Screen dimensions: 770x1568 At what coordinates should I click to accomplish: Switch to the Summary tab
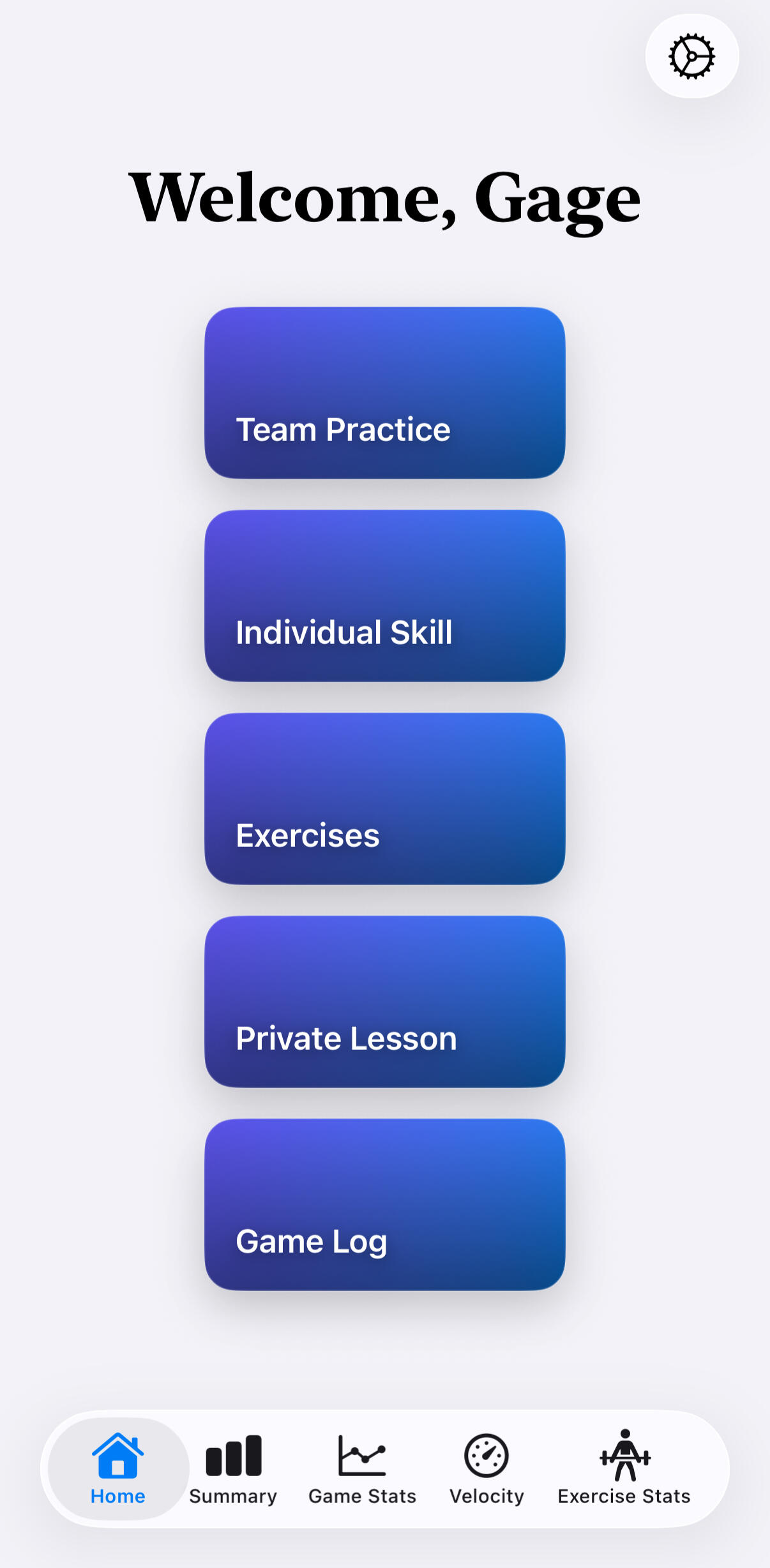tap(233, 1468)
